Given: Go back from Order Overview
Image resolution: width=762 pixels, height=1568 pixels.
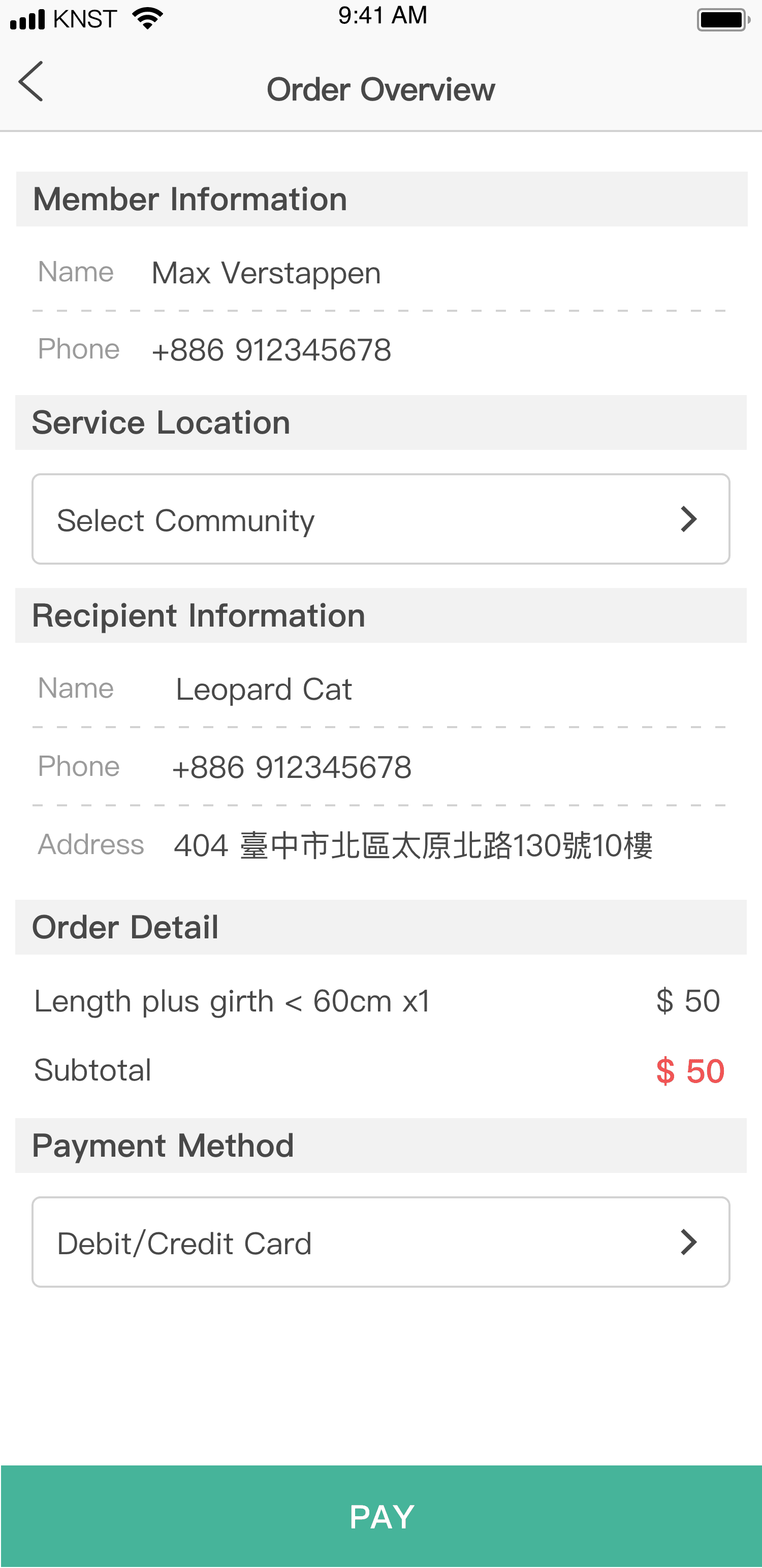Looking at the screenshot, I should (31, 82).
